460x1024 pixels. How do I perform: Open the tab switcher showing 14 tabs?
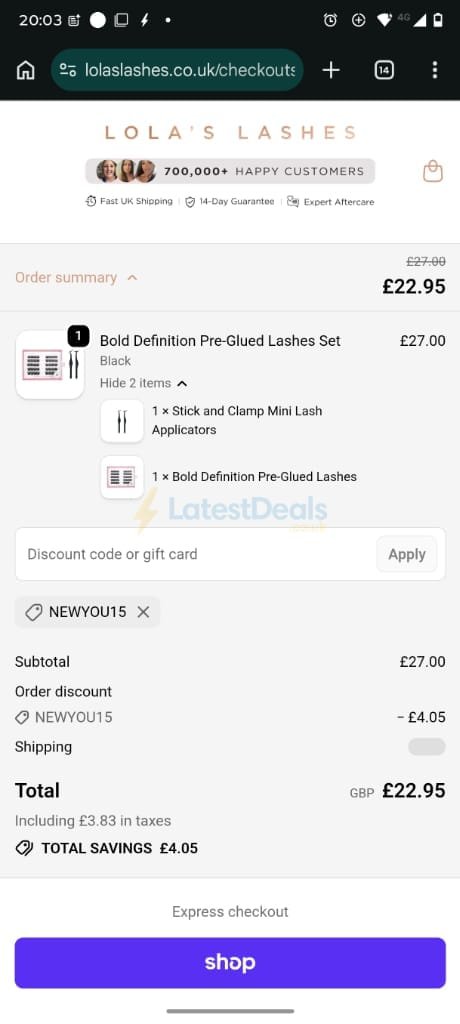[x=384, y=70]
